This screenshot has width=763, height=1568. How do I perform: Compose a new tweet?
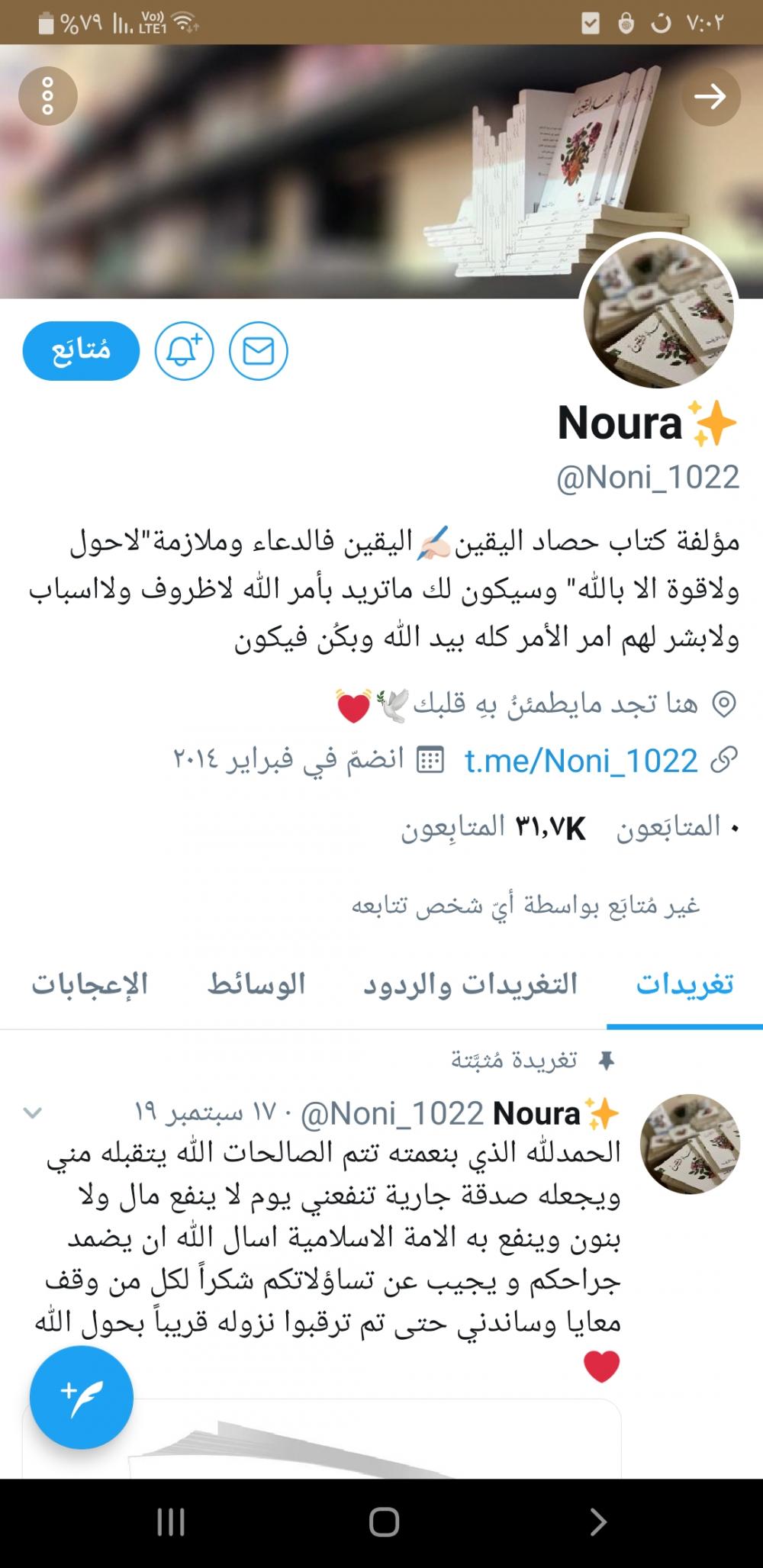tap(82, 1397)
